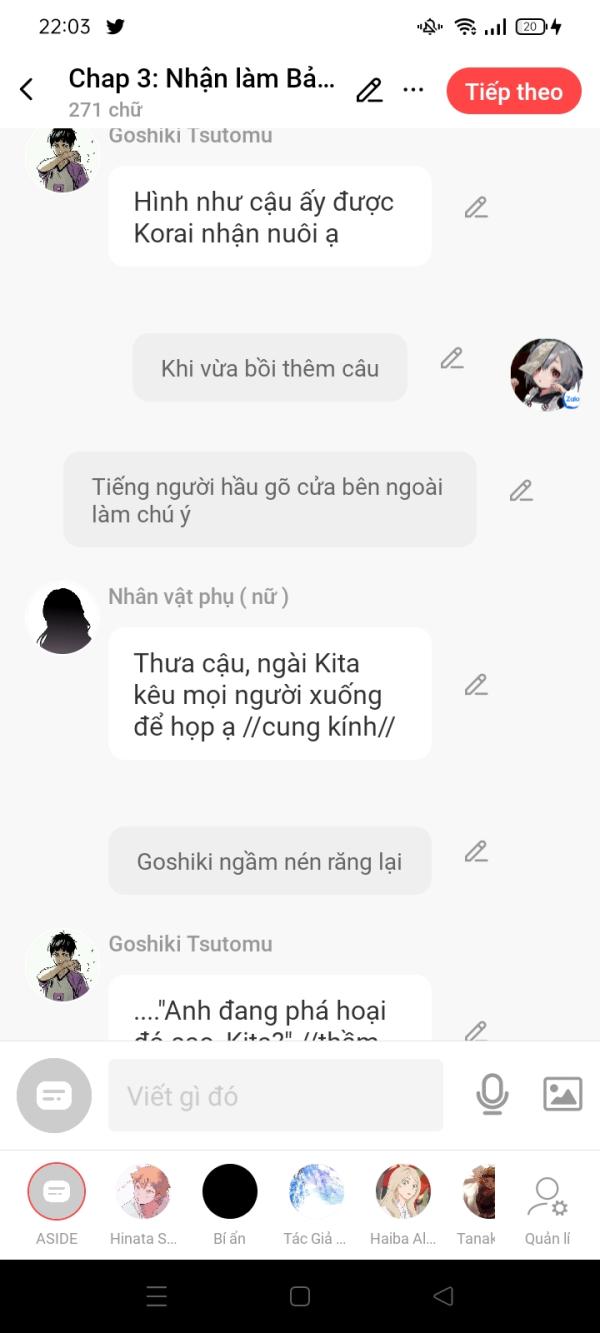
Task: Edit the 'Goshiki ngầm nén răng lại' aside
Action: (x=476, y=852)
